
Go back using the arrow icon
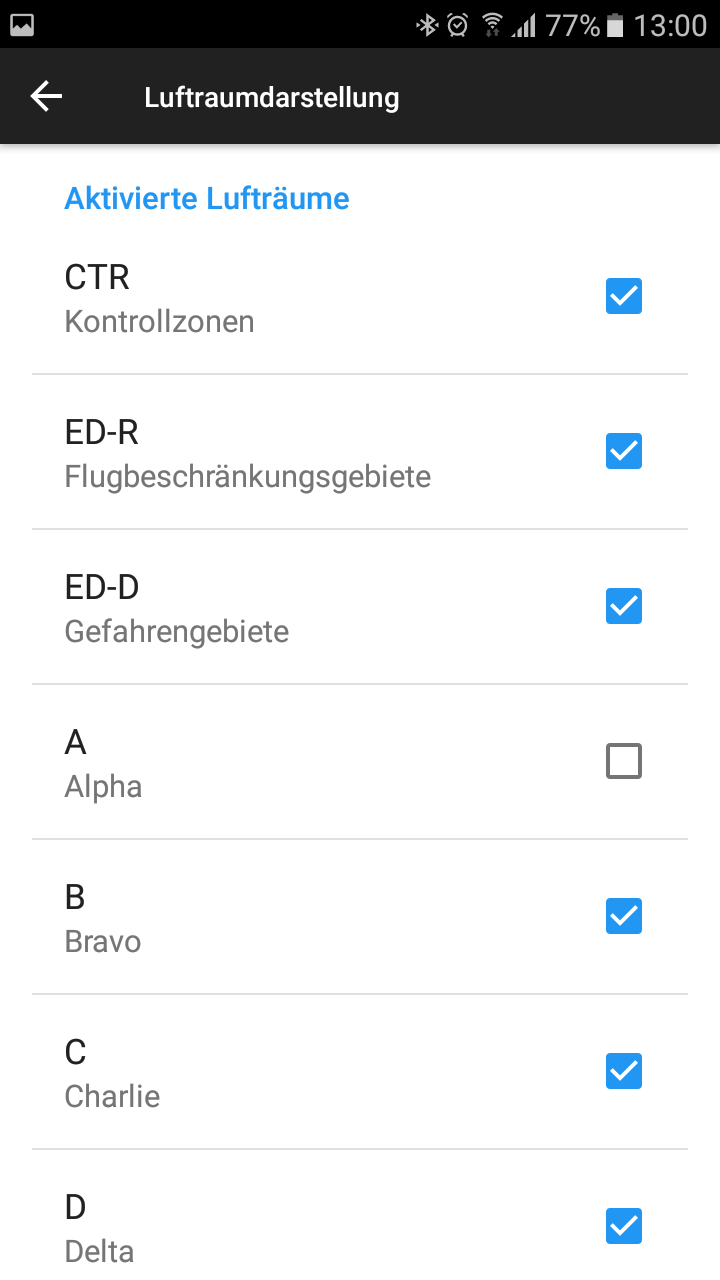tap(46, 96)
